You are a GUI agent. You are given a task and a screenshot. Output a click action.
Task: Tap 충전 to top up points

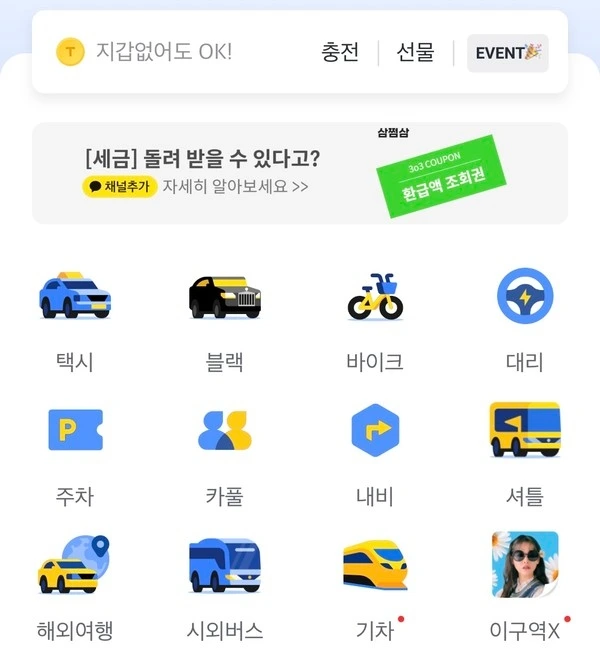tap(340, 52)
